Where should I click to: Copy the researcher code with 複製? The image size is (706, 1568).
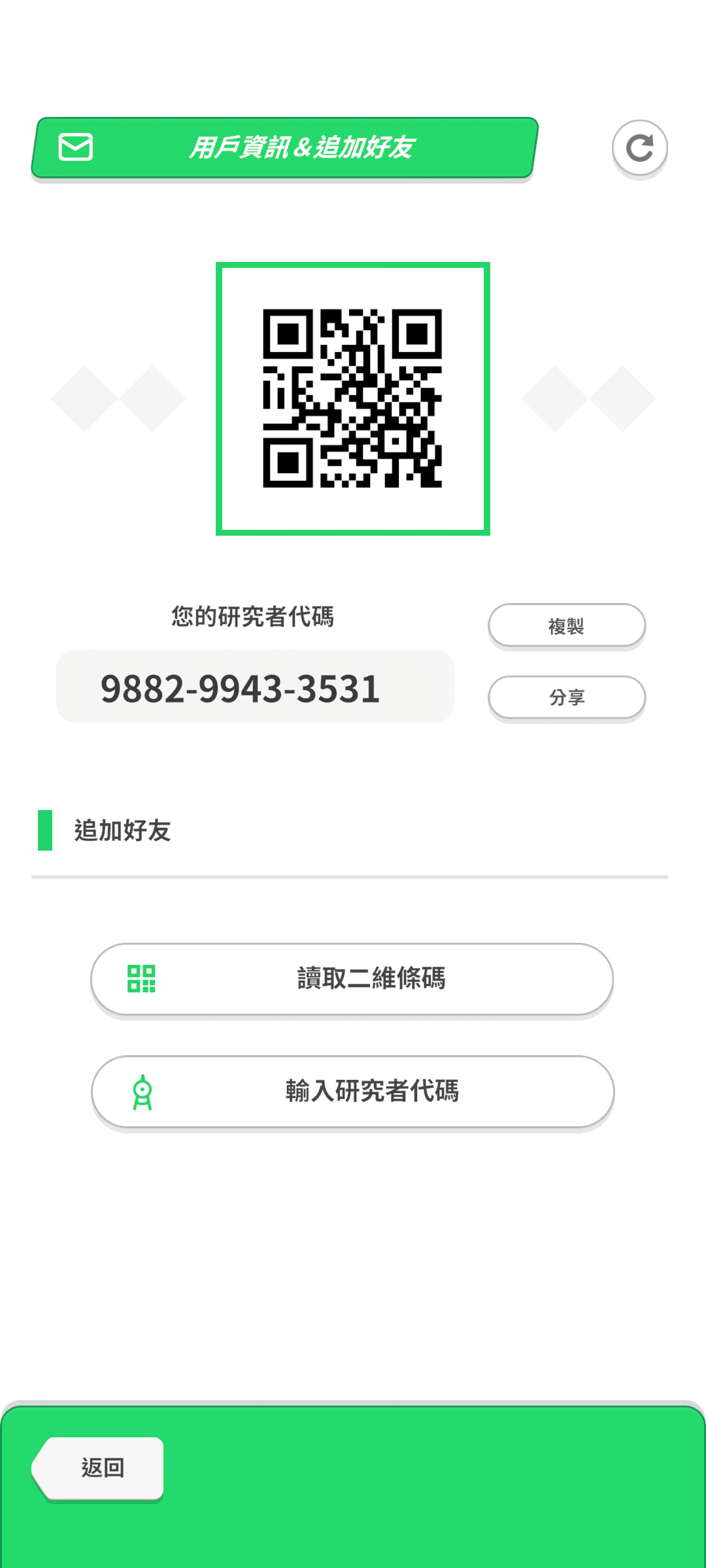point(567,626)
